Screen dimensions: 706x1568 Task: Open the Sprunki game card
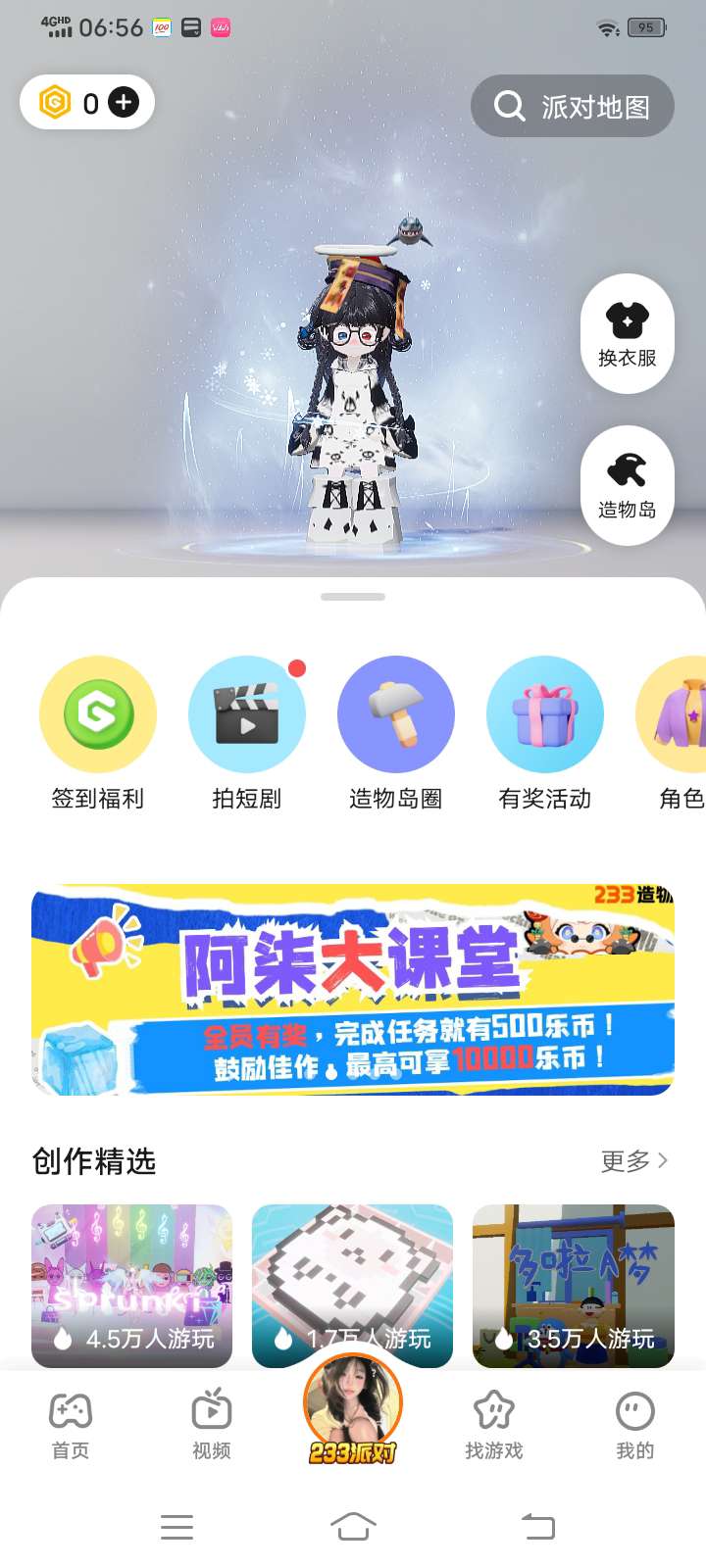point(132,1286)
